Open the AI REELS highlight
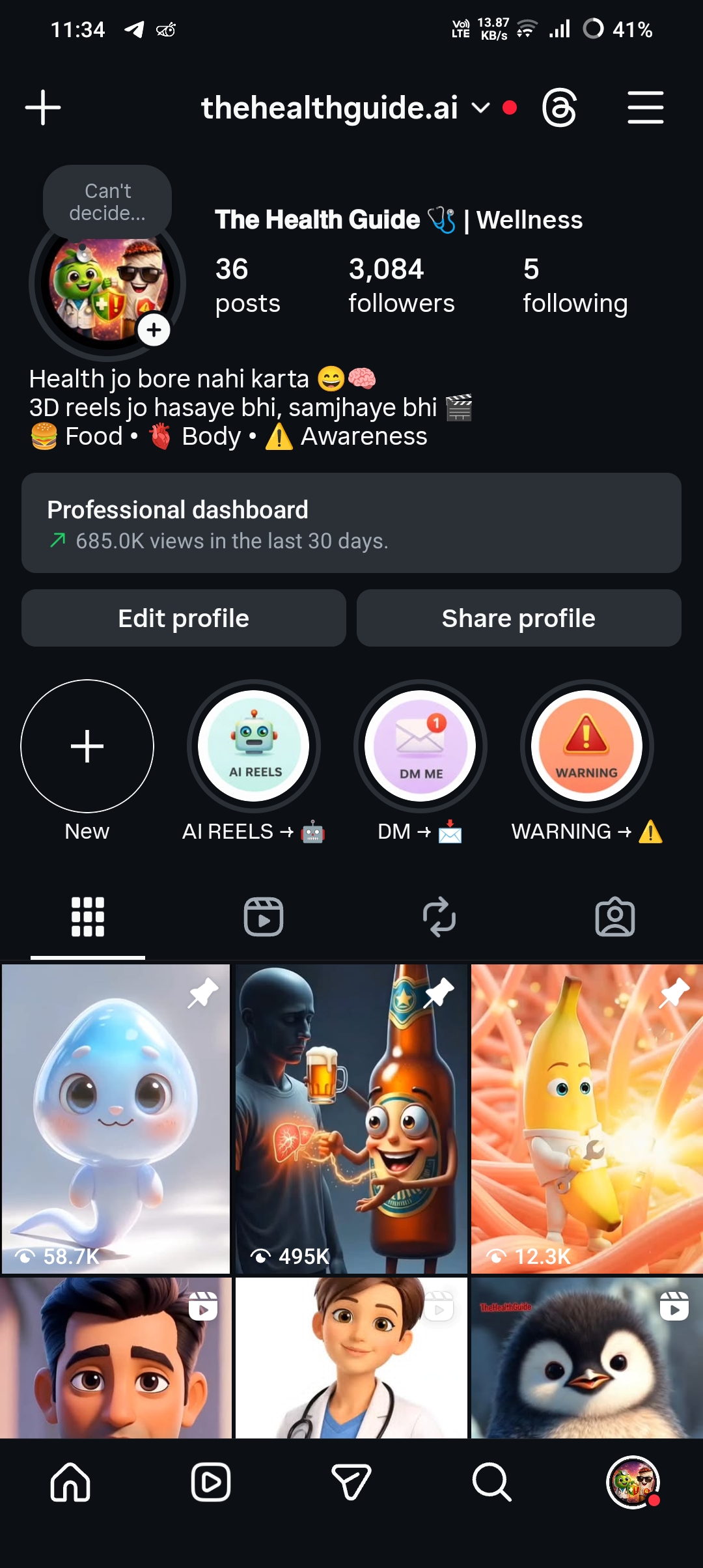 254,746
